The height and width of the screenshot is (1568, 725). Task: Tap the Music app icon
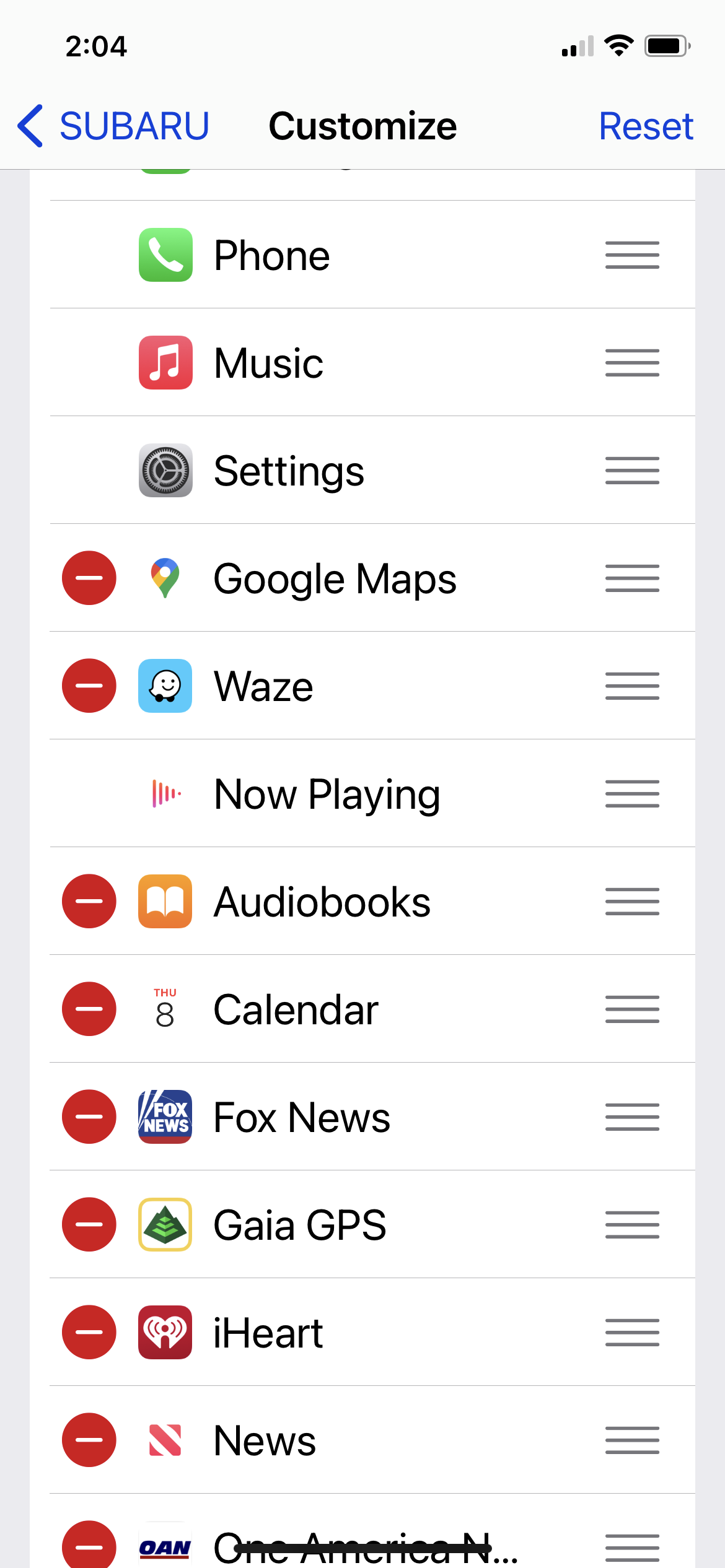(x=165, y=362)
